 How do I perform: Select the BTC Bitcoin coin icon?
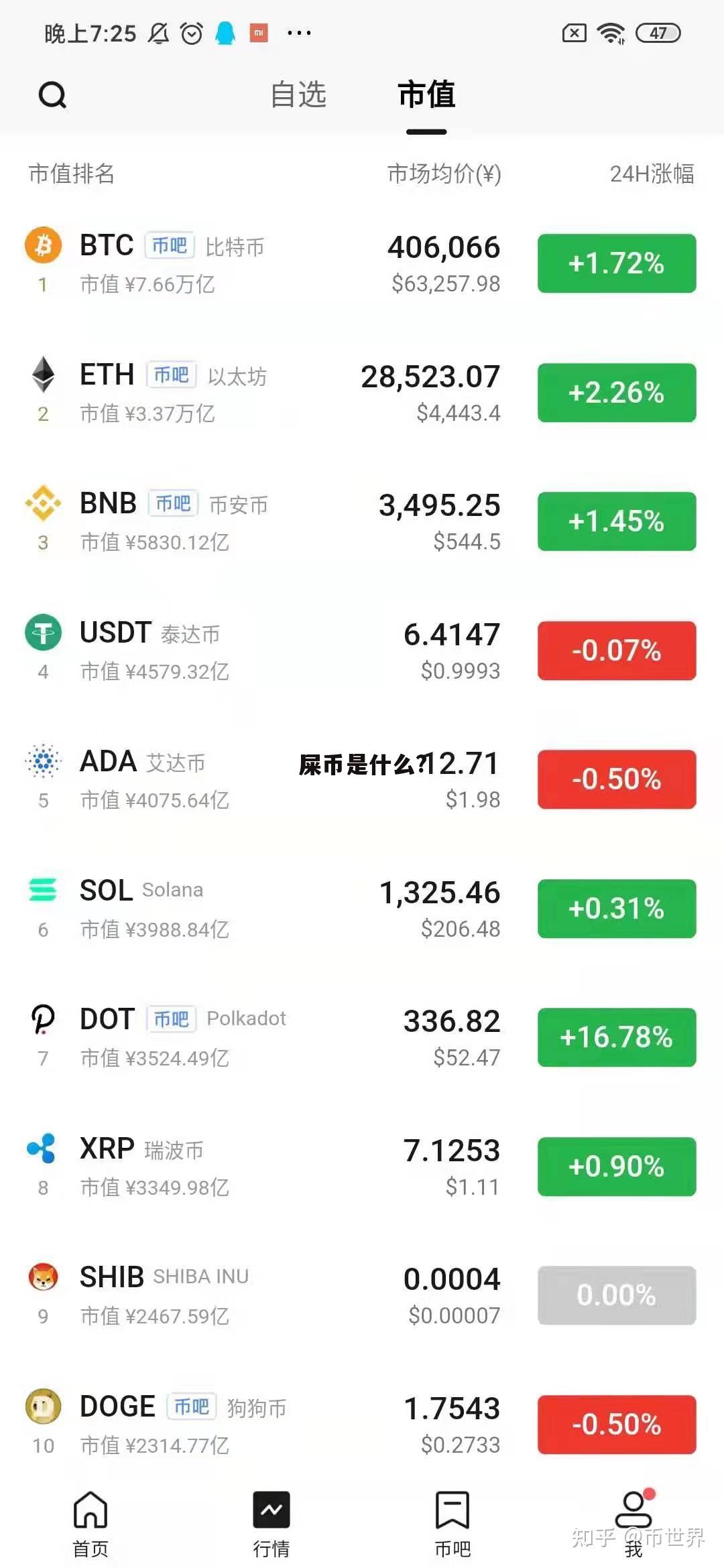click(x=43, y=246)
